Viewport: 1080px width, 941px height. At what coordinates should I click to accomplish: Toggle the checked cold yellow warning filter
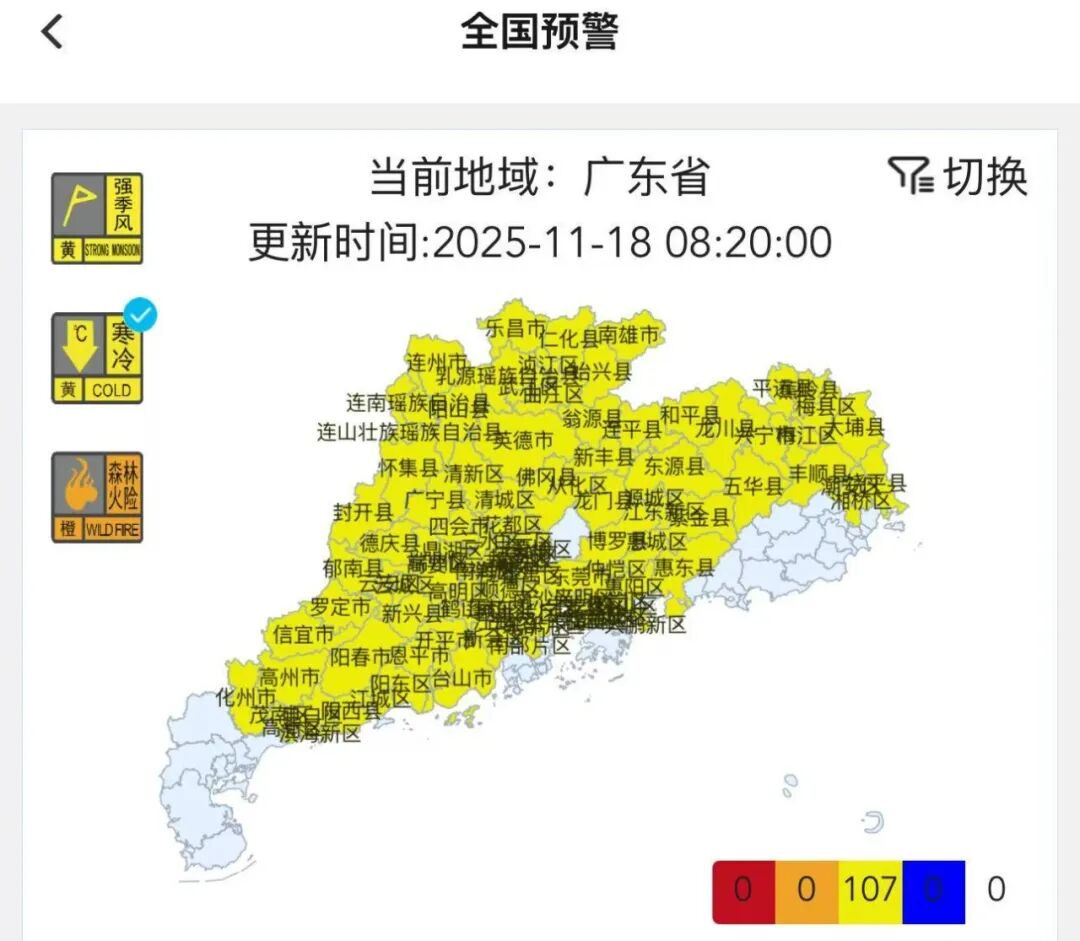click(97, 358)
